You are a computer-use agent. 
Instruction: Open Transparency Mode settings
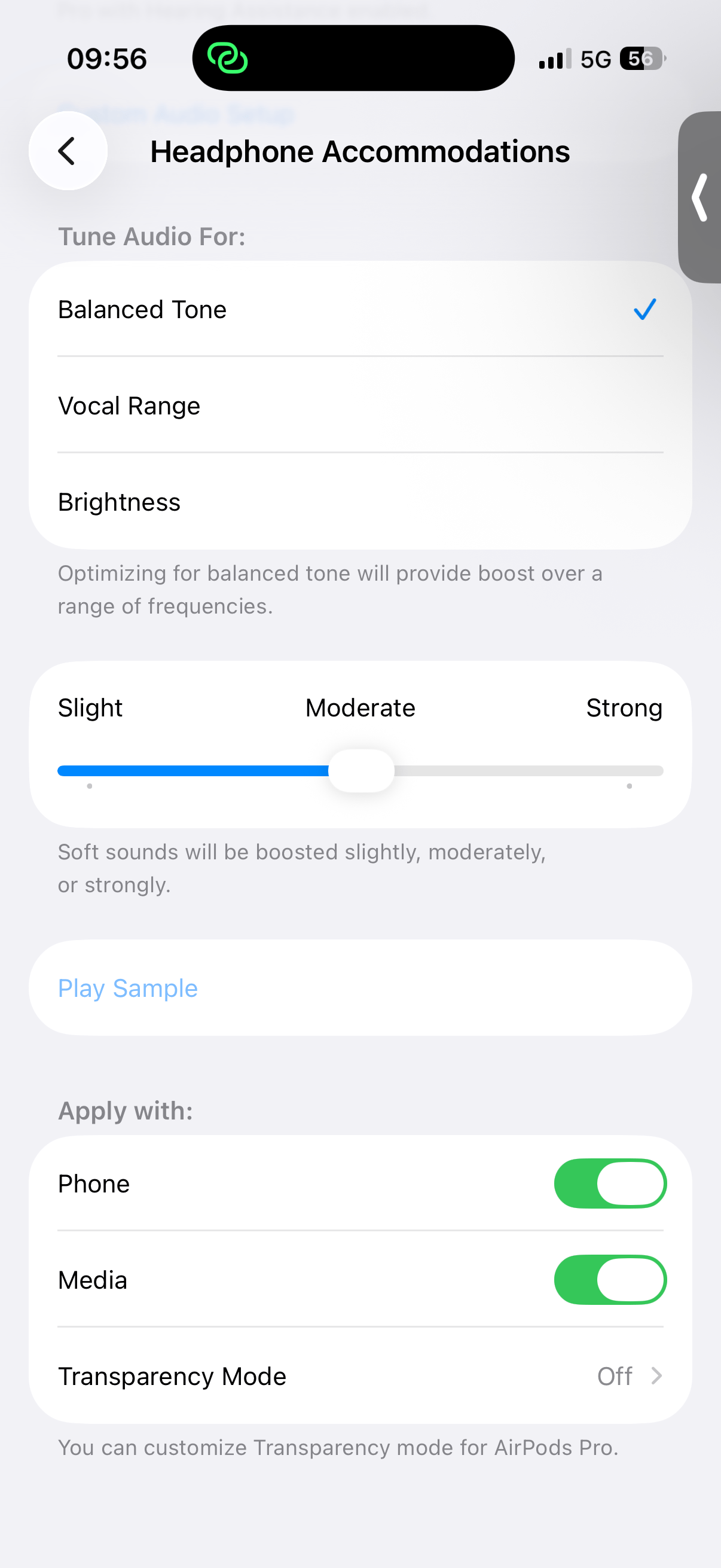pos(359,1375)
